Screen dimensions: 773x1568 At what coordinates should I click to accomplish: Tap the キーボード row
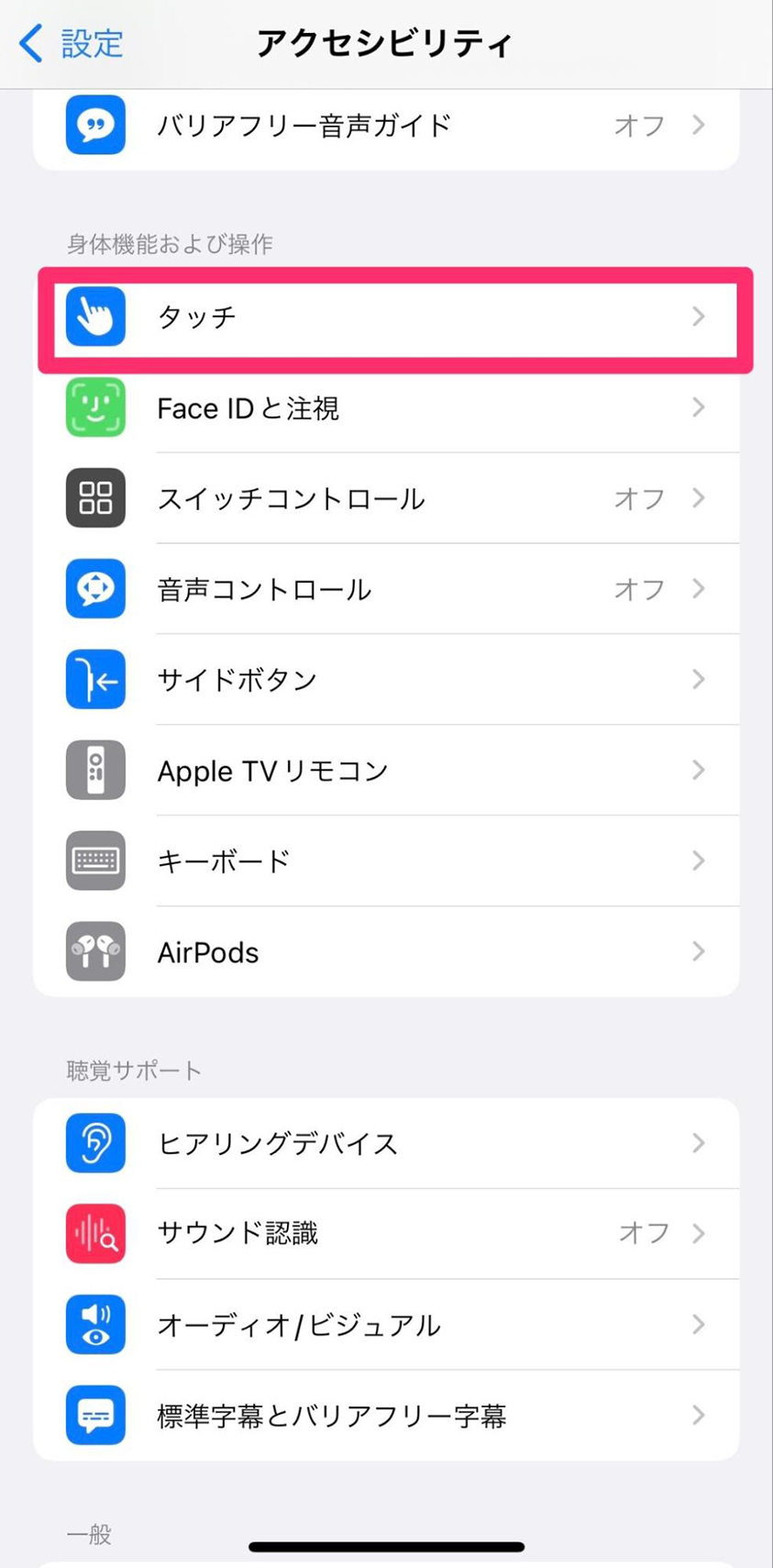[386, 861]
